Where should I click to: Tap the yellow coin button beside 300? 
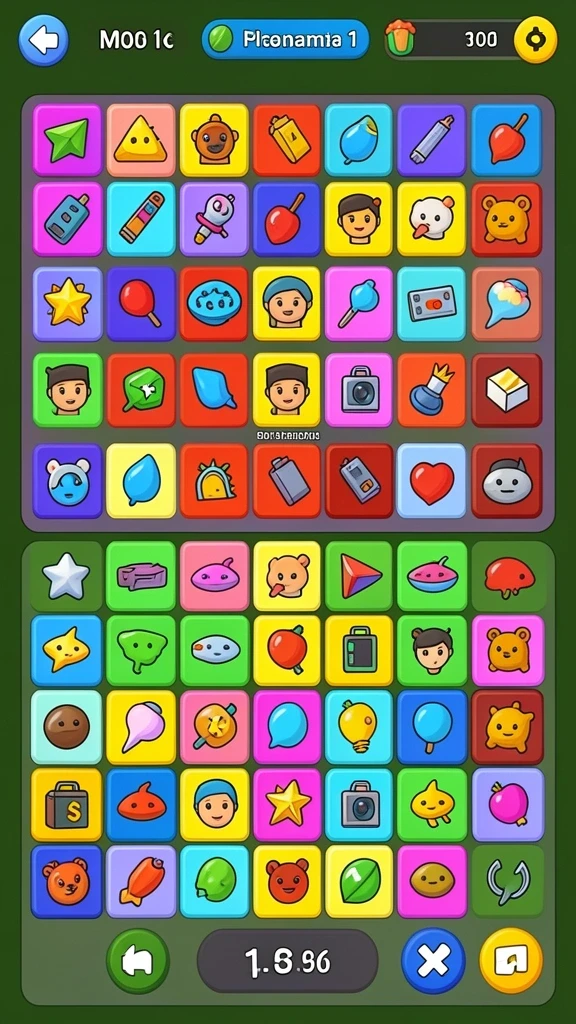pos(536,39)
